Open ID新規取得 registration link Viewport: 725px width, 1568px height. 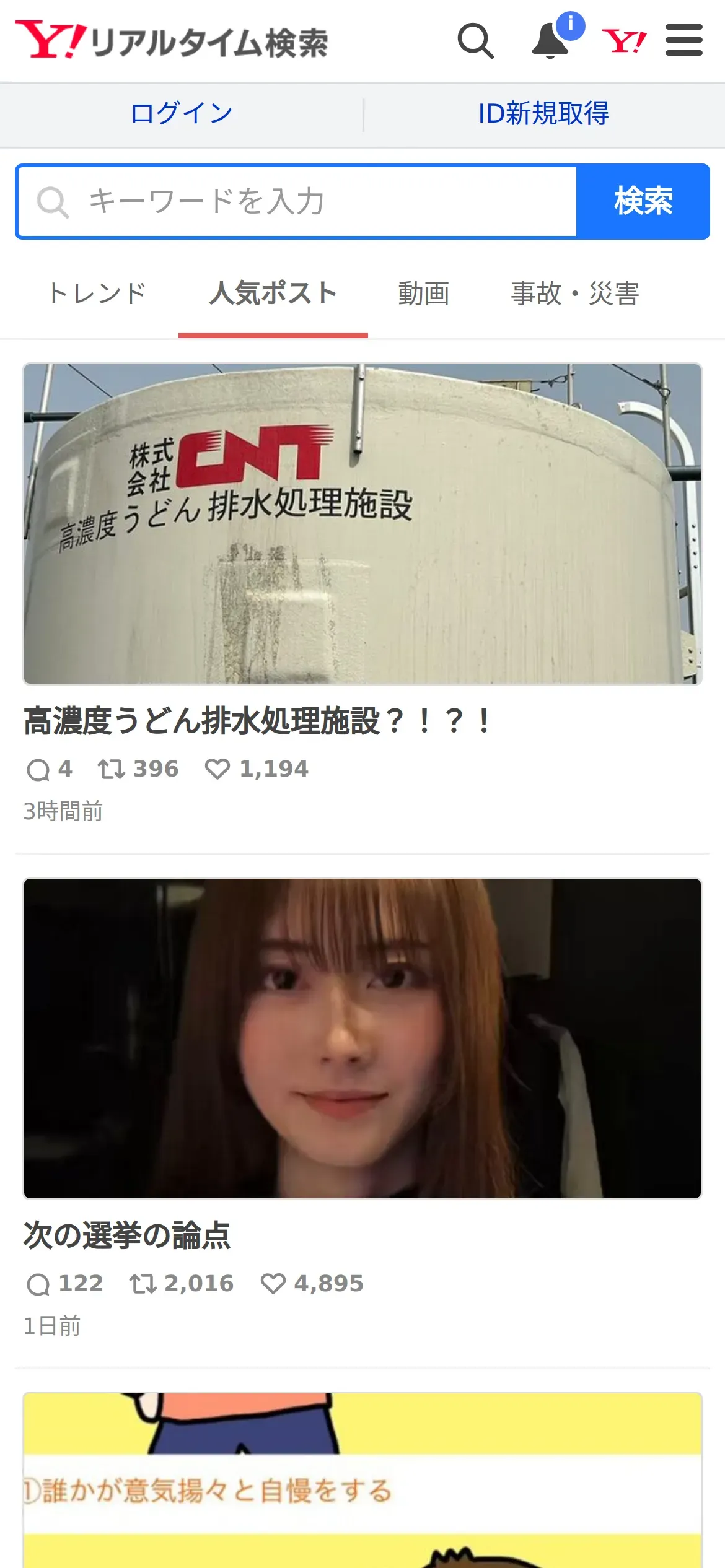(543, 114)
